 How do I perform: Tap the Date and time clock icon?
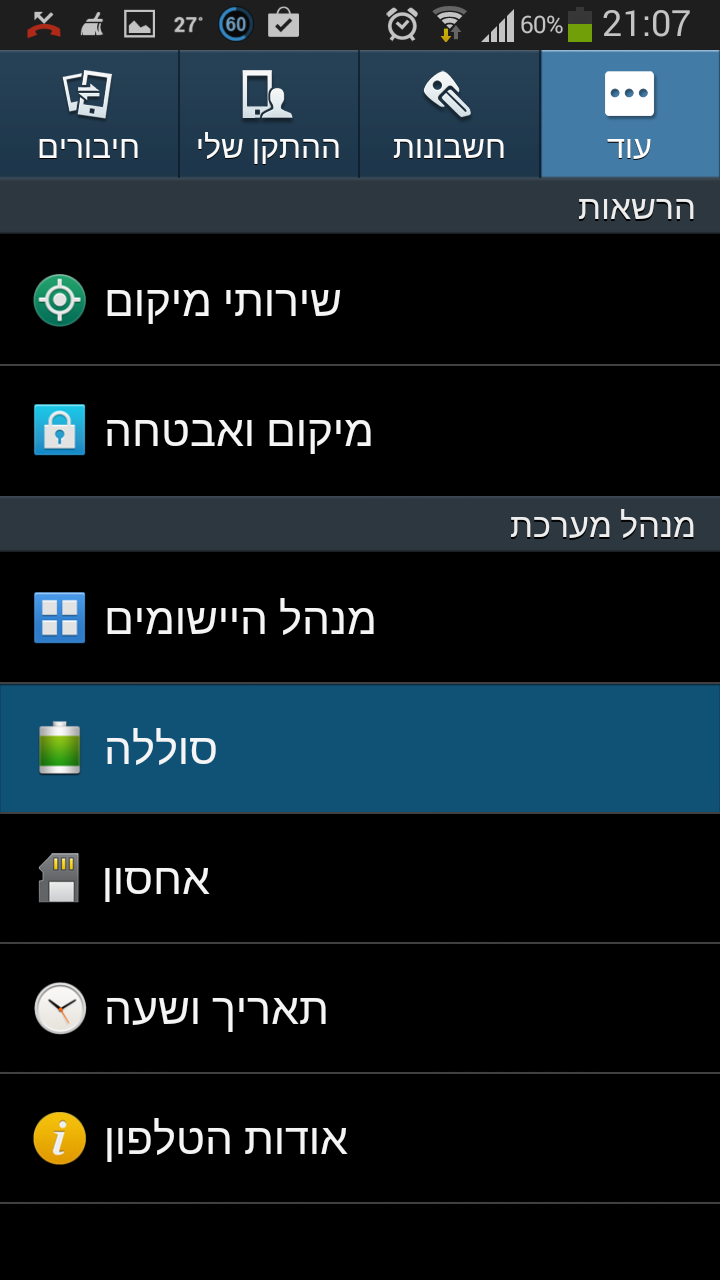pyautogui.click(x=59, y=1008)
